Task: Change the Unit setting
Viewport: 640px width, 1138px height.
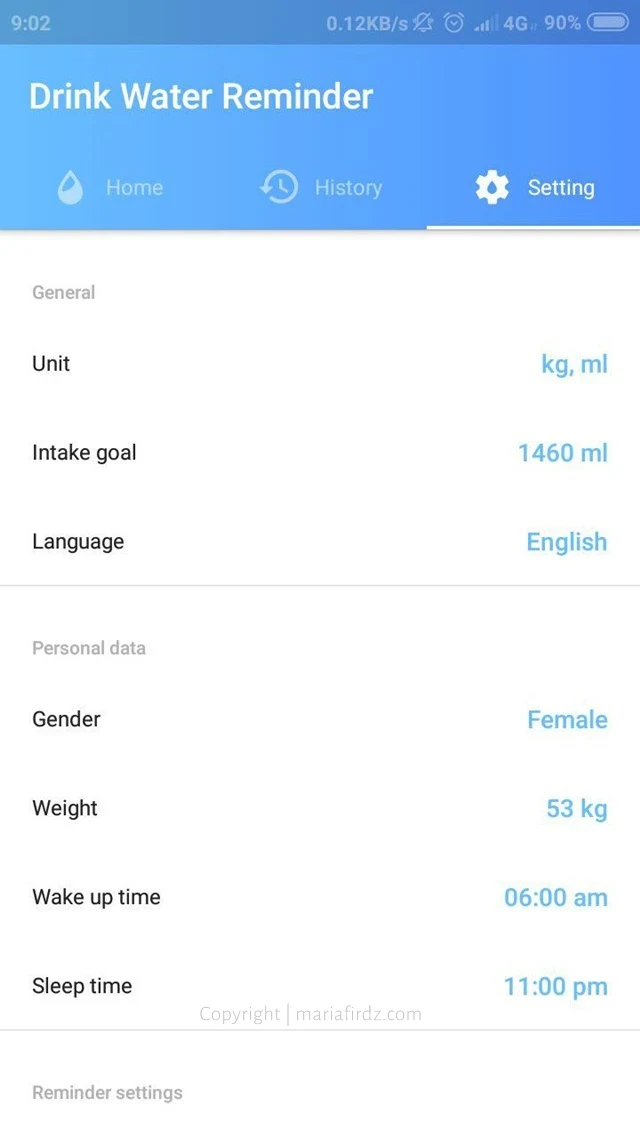Action: 573,364
